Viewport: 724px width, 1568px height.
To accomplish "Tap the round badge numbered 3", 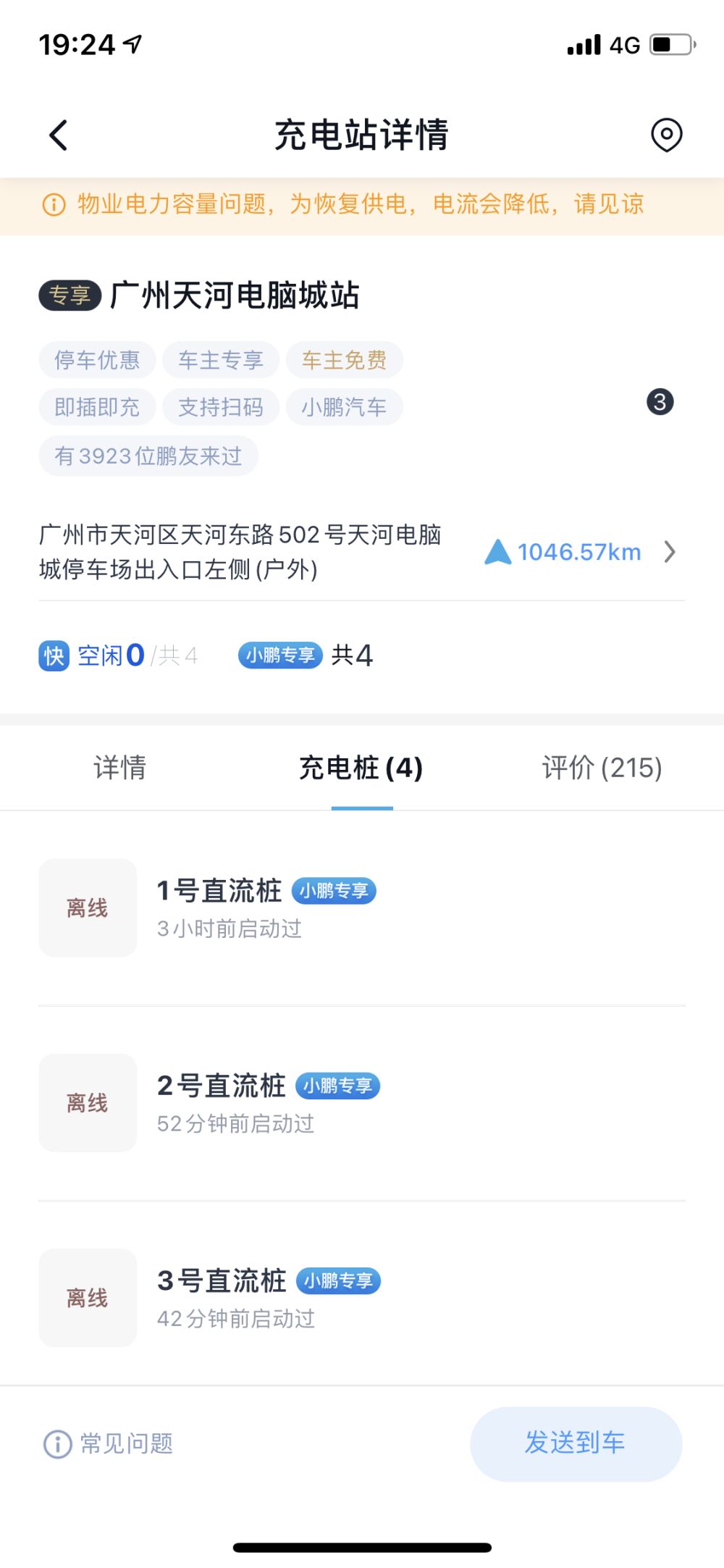I will click(660, 402).
